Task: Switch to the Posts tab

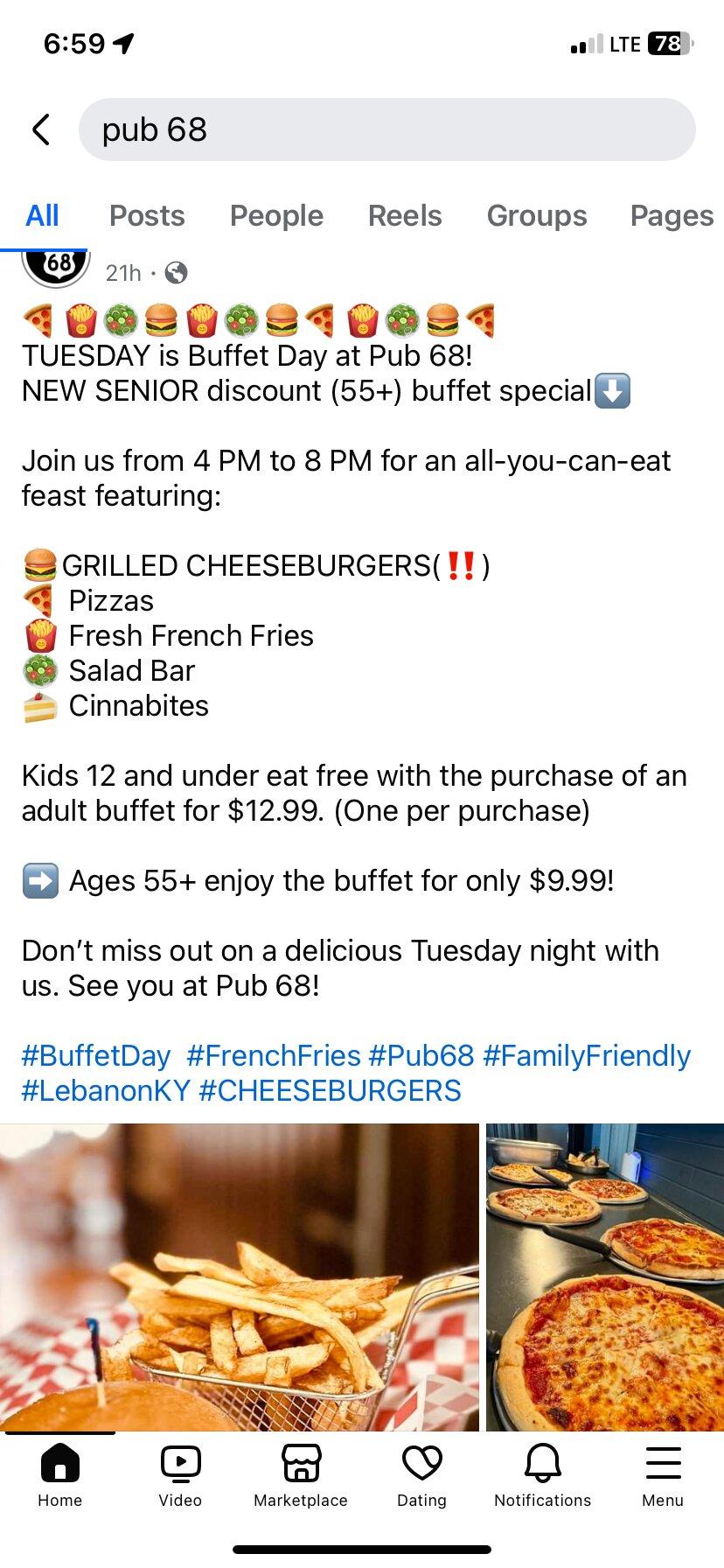Action: point(147,215)
